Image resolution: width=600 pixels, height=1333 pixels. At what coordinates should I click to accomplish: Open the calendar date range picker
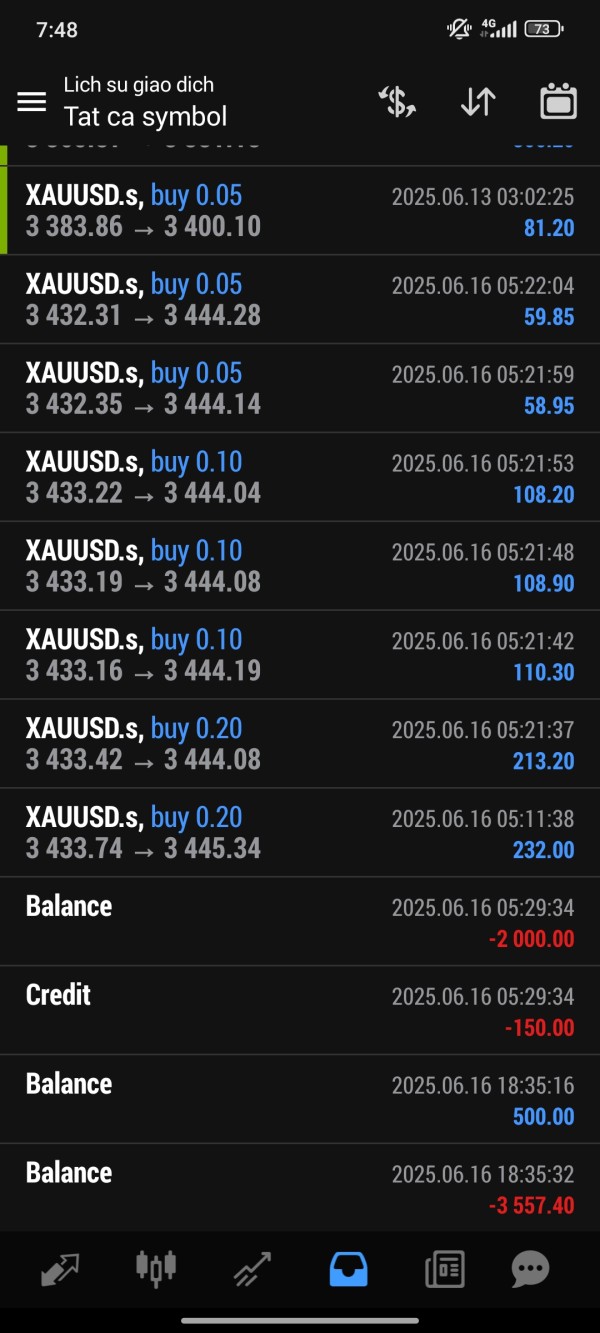(558, 101)
